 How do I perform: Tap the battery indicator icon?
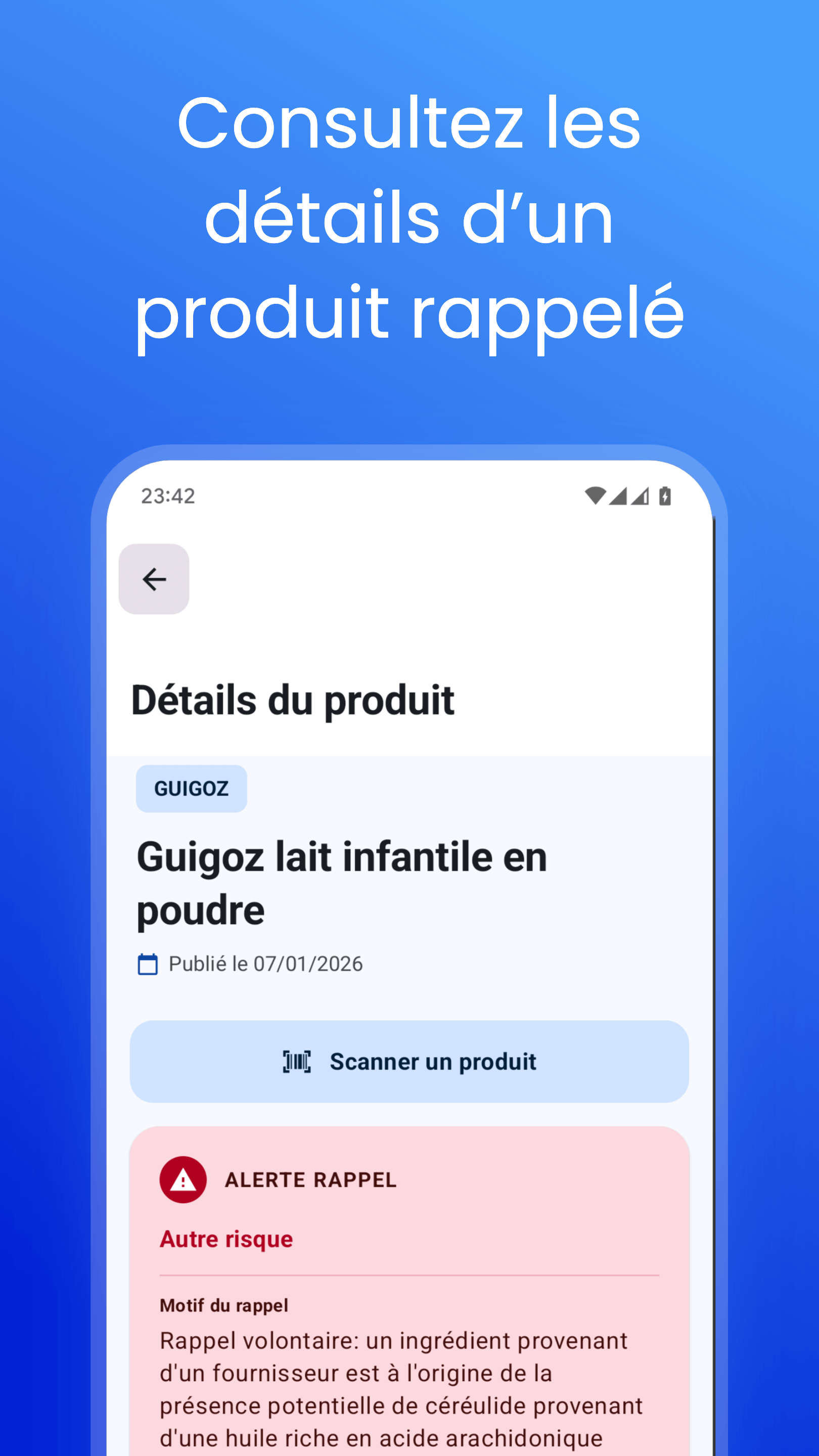[665, 495]
